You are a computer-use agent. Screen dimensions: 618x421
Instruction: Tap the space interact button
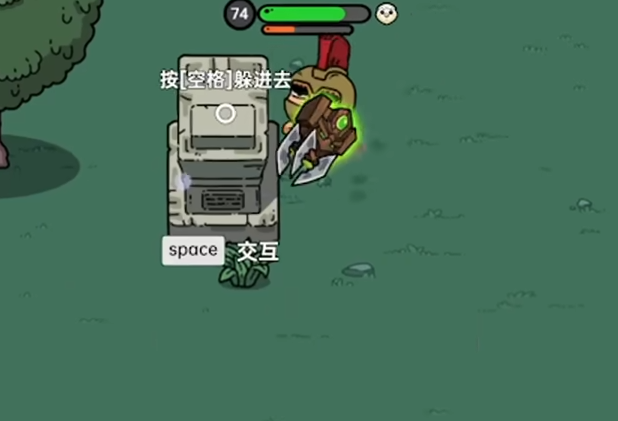(x=193, y=250)
